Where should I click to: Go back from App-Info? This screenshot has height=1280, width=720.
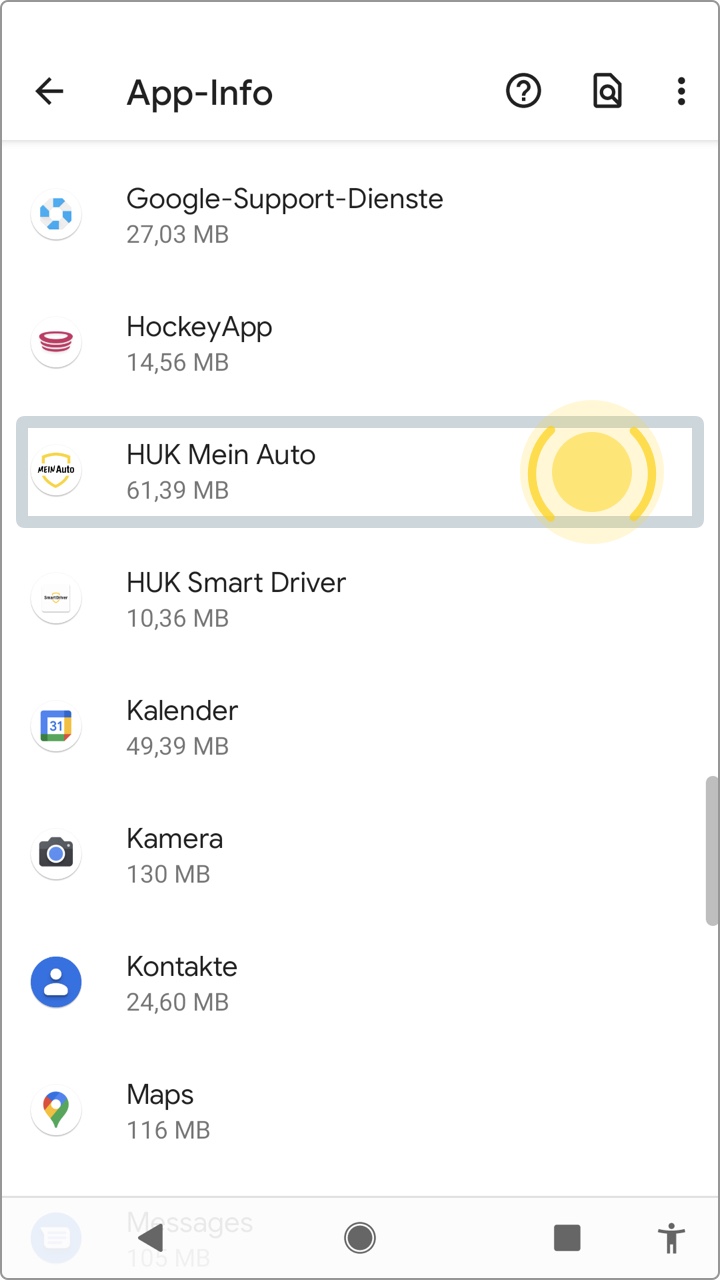tap(49, 92)
